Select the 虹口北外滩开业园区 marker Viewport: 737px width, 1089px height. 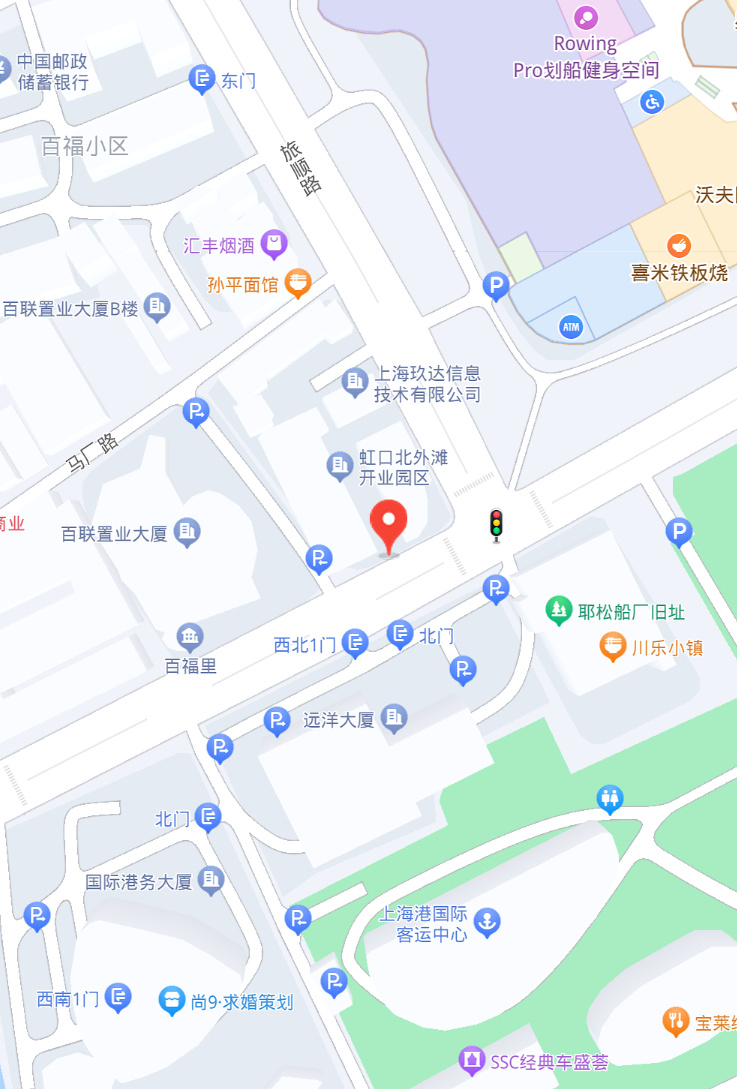(x=341, y=464)
